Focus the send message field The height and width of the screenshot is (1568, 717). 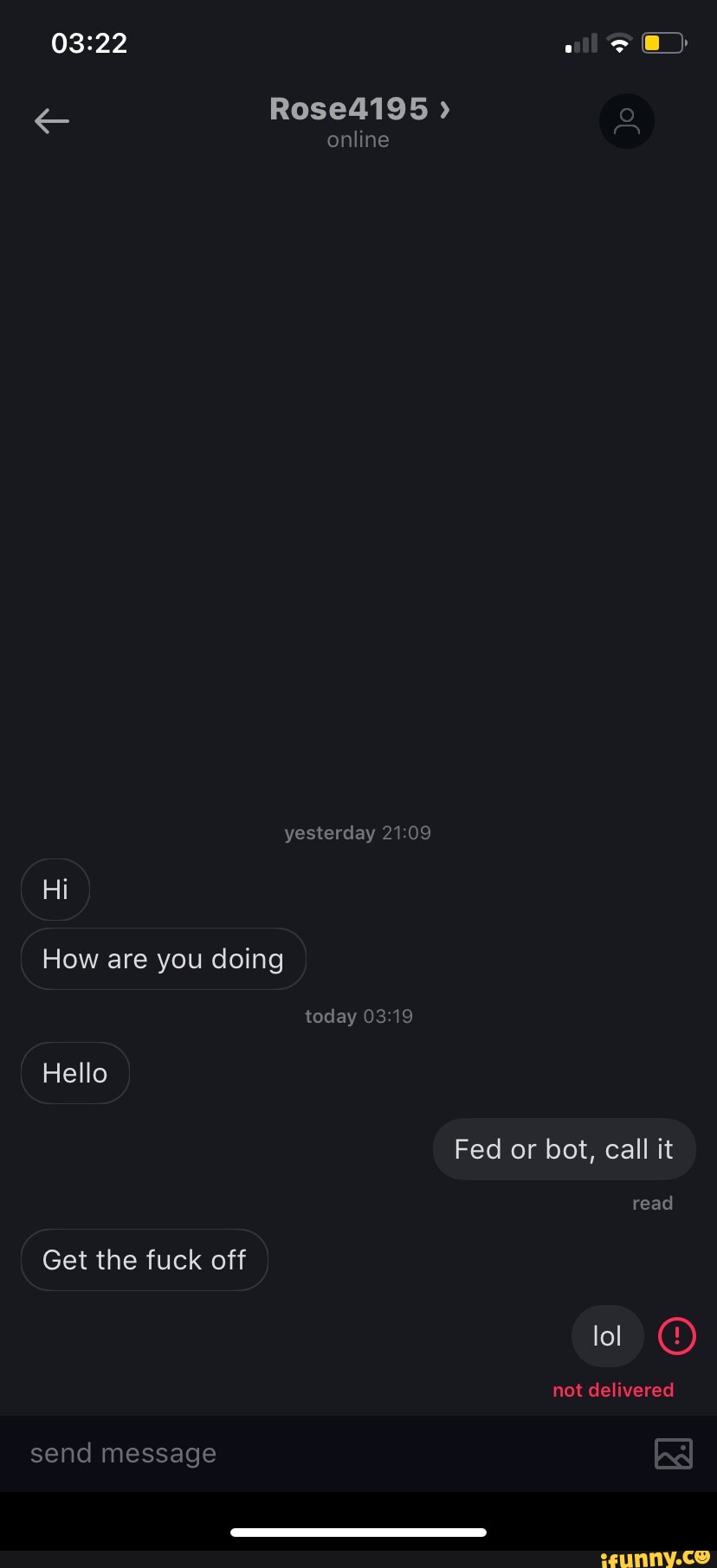(329, 1453)
